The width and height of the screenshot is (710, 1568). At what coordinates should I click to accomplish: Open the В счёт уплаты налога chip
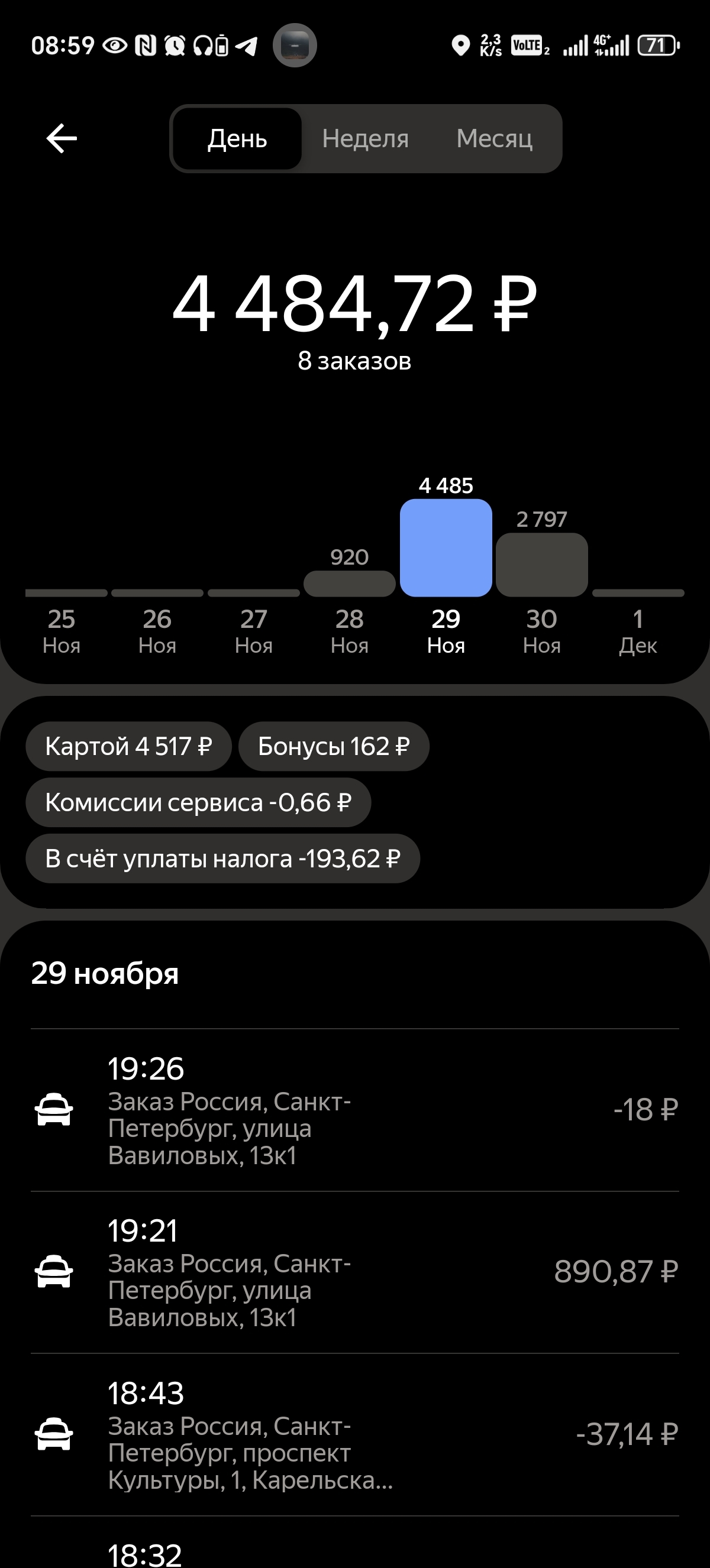click(222, 858)
